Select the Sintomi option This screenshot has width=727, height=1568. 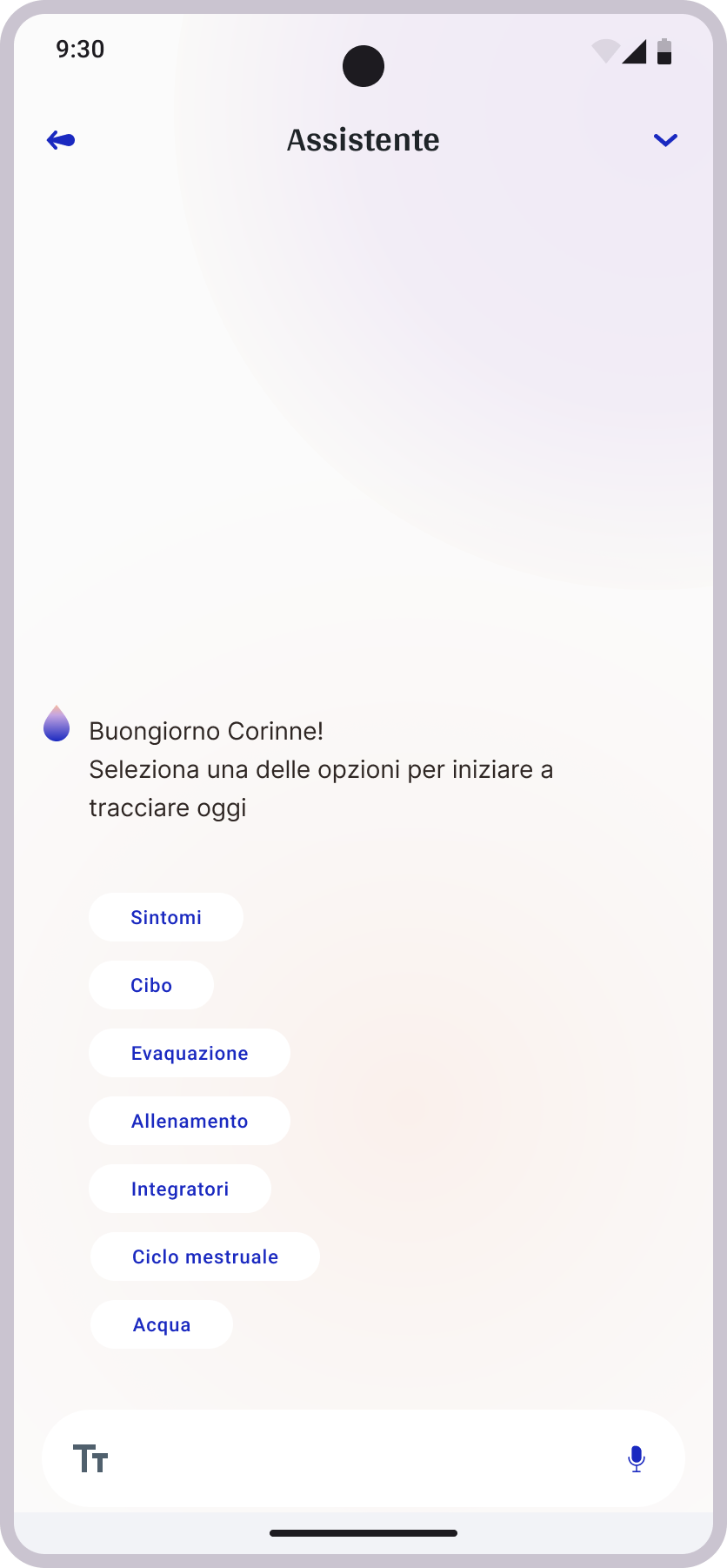click(x=165, y=916)
